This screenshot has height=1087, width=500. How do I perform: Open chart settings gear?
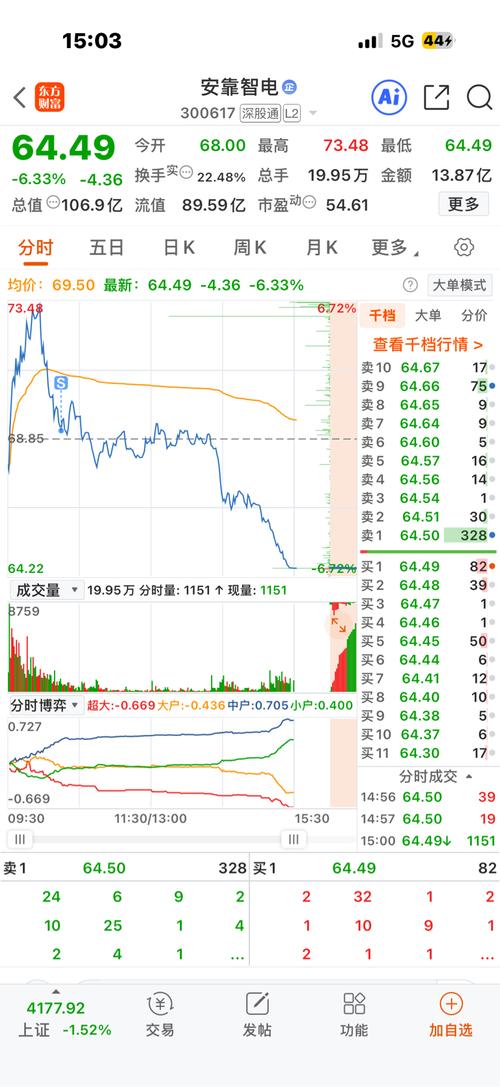tap(464, 247)
